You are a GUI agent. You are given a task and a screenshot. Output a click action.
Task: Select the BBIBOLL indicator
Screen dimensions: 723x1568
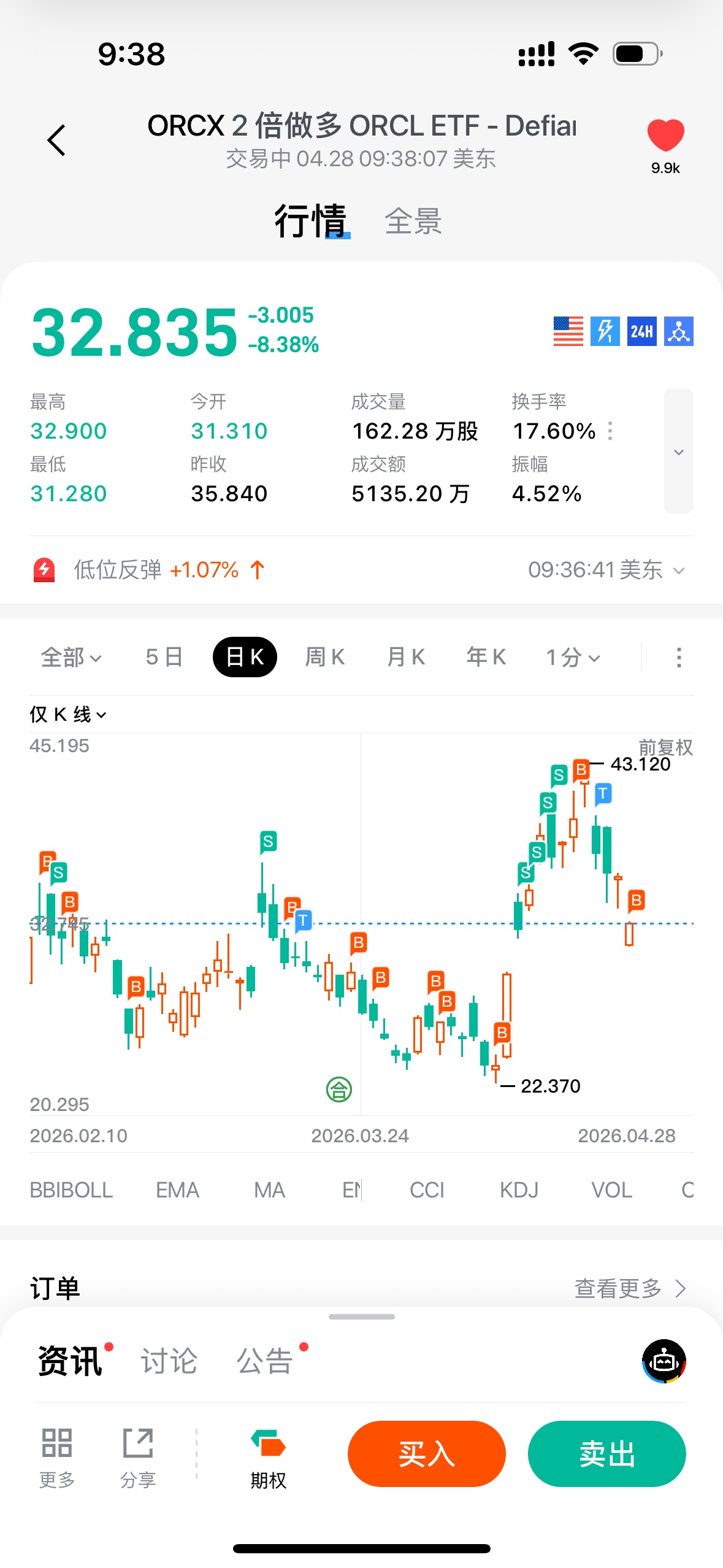click(x=71, y=1190)
